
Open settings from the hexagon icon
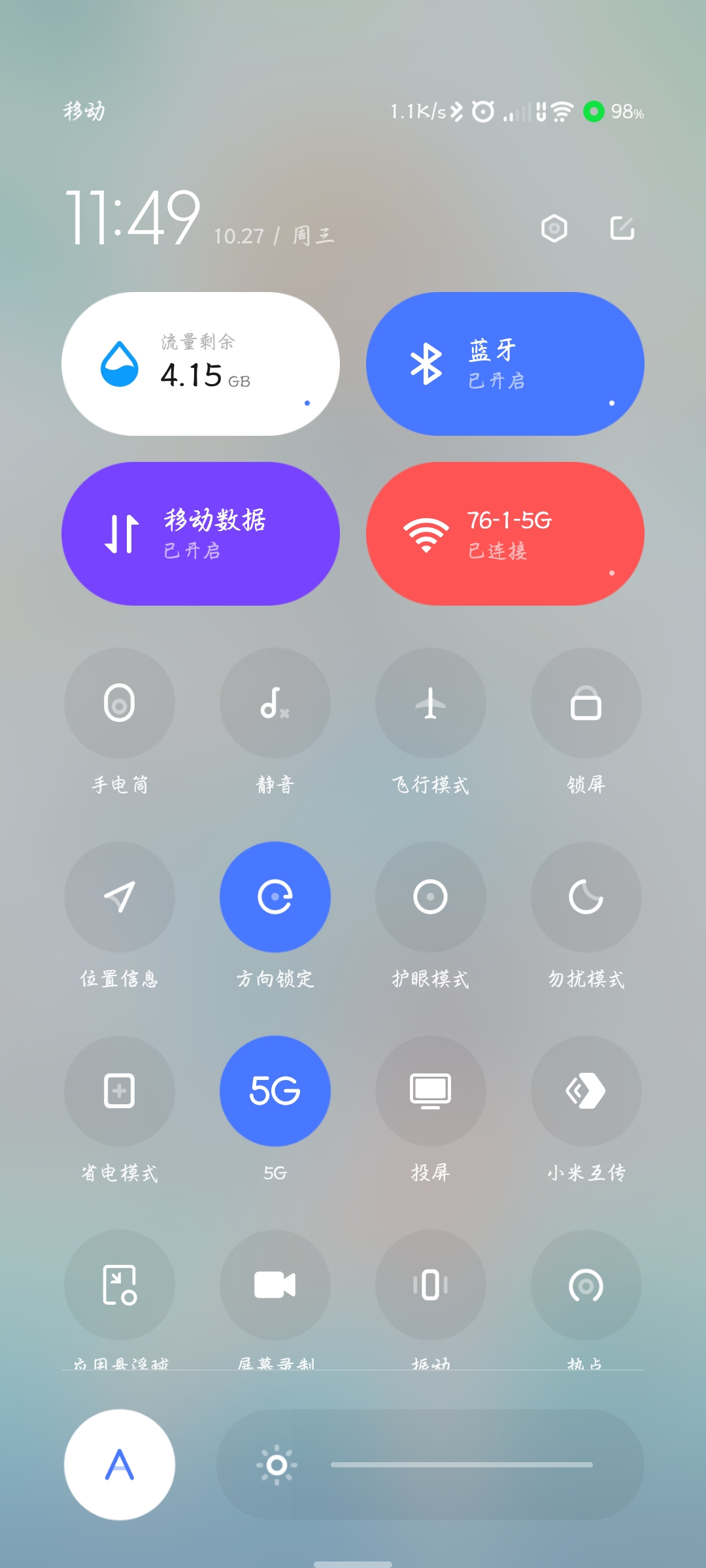coord(554,229)
